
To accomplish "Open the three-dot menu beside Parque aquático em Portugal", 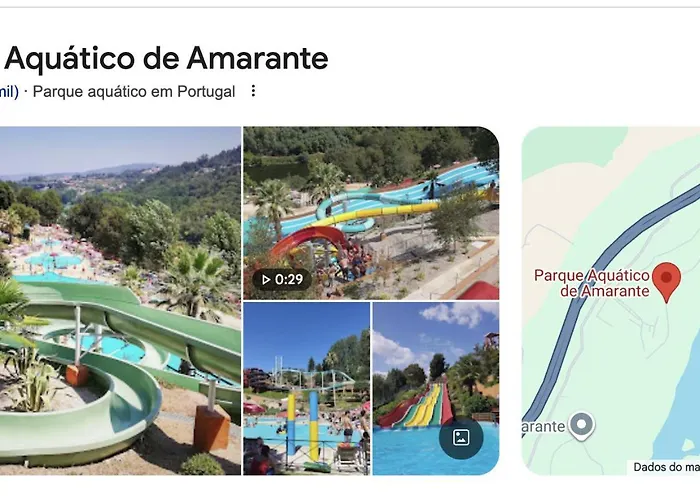I will coord(253,91).
